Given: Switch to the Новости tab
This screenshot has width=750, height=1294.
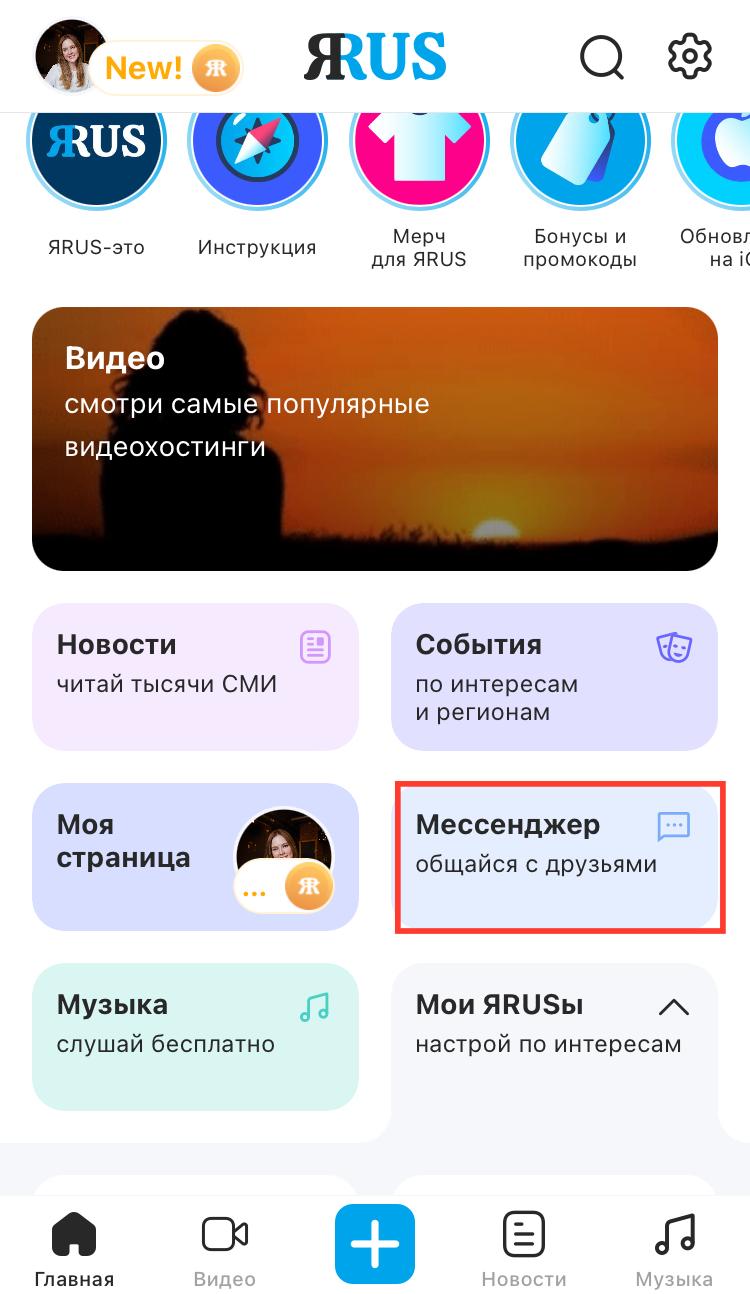Looking at the screenshot, I should (x=523, y=1248).
